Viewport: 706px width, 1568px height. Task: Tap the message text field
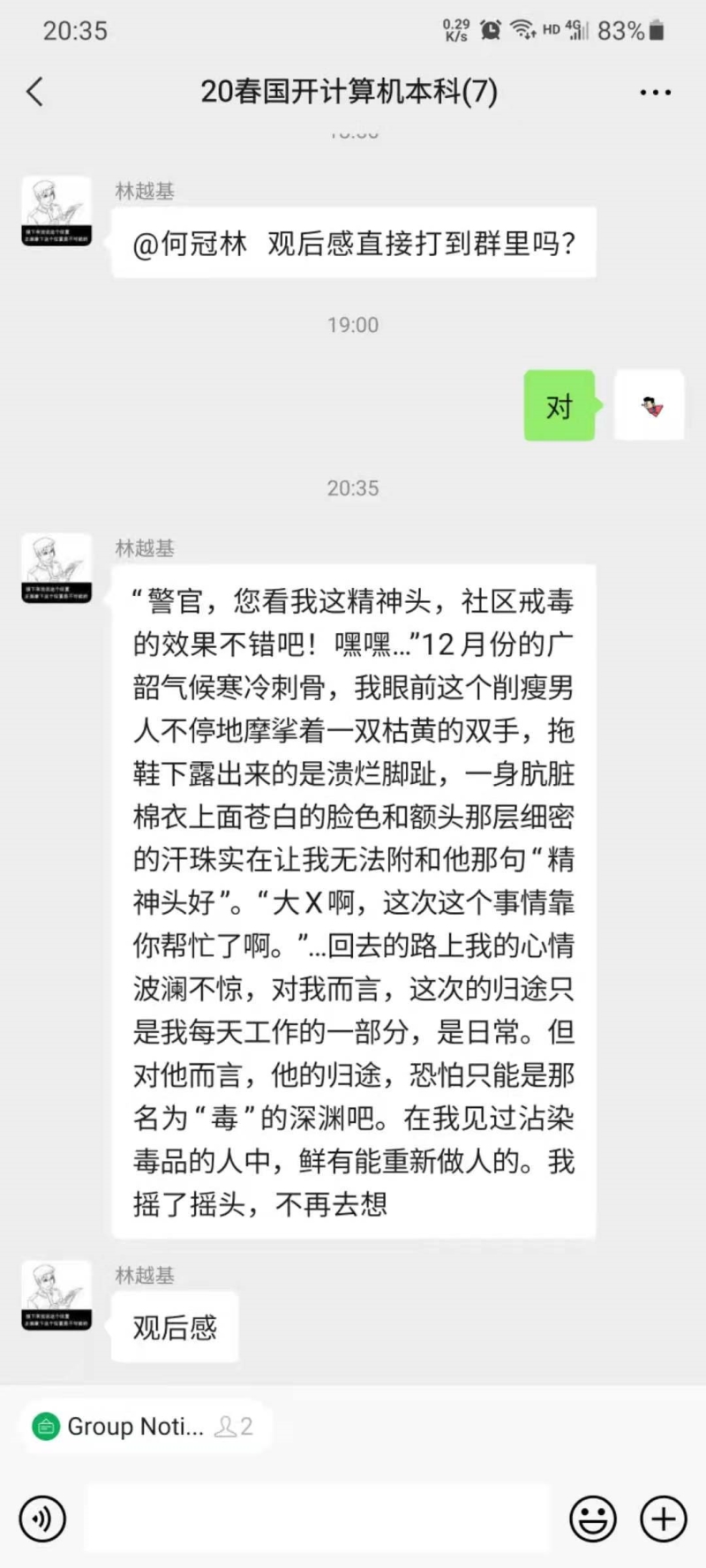point(318,1519)
